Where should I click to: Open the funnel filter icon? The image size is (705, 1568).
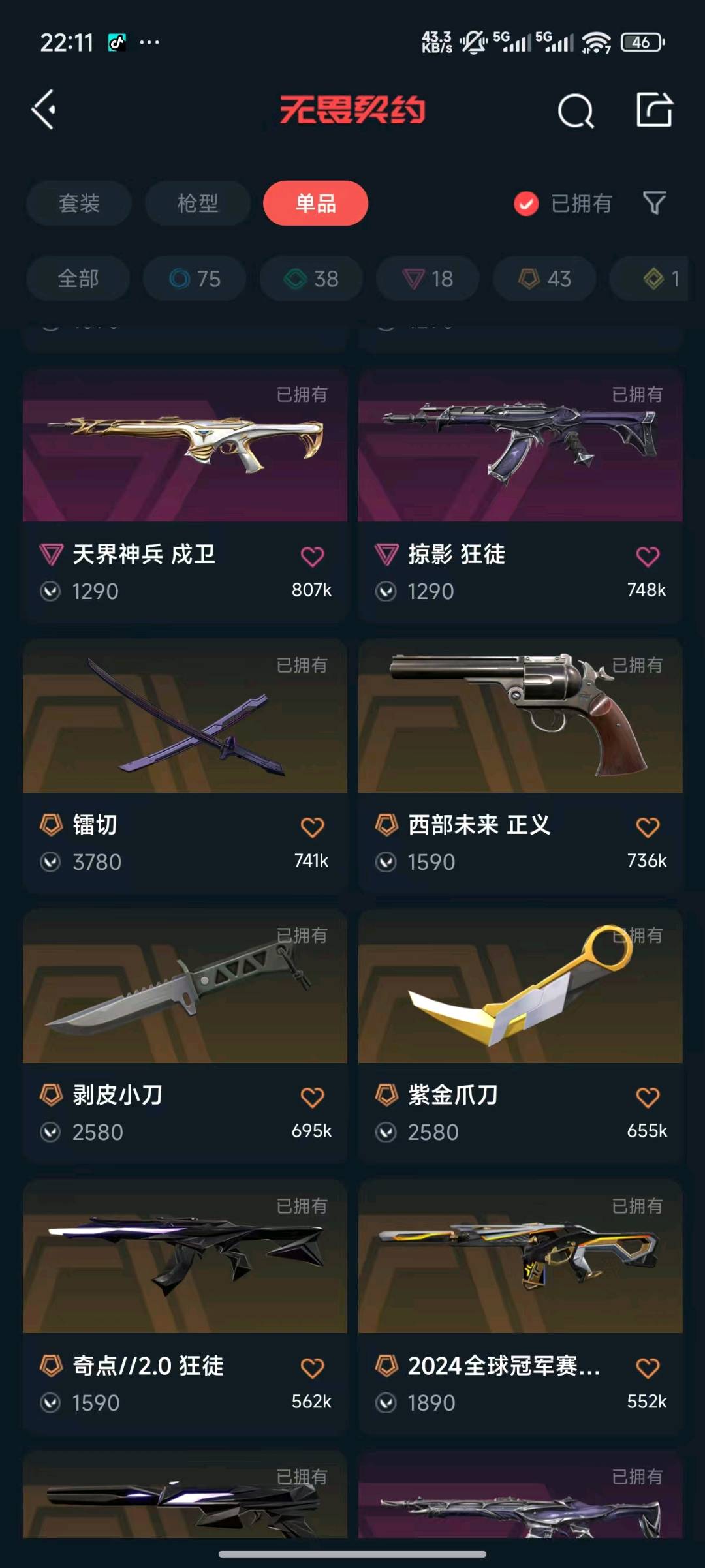click(654, 203)
